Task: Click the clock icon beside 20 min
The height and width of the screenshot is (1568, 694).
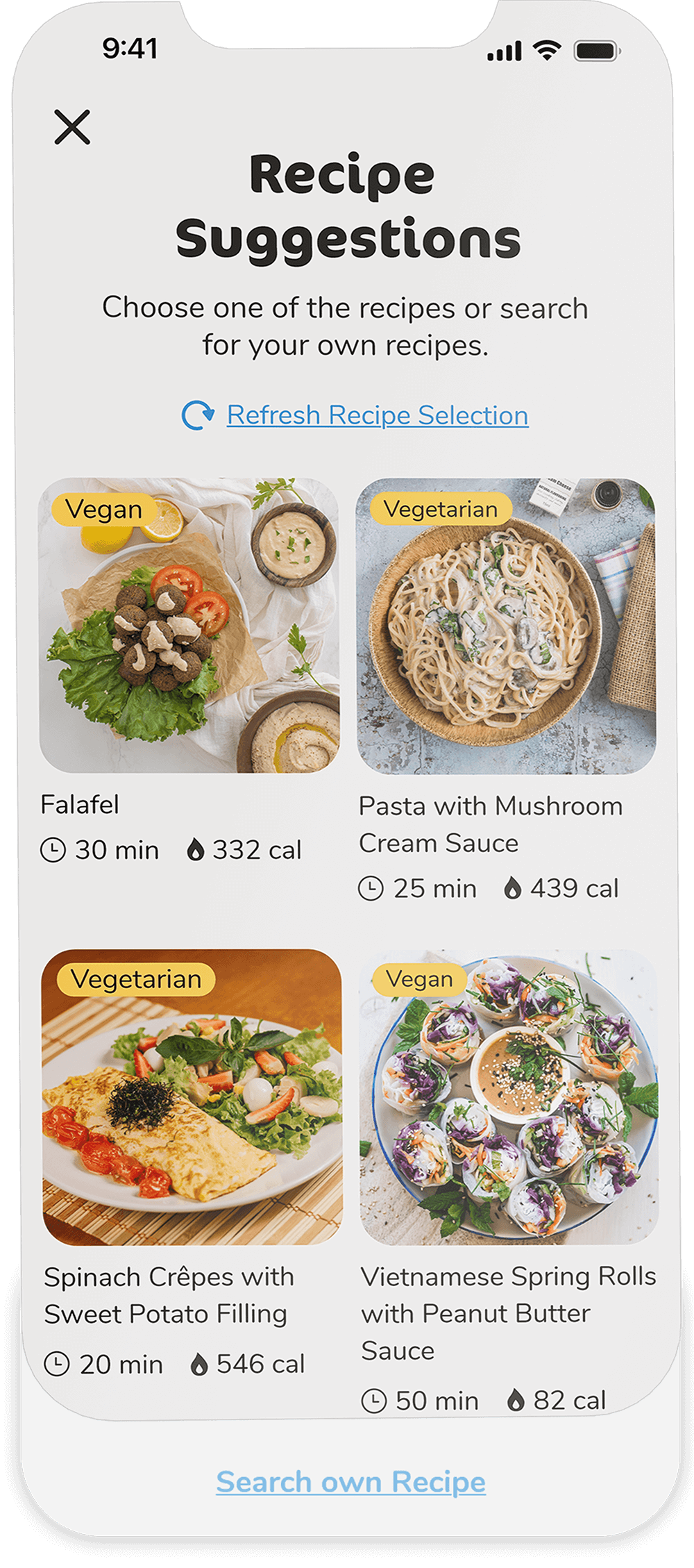Action: 57,1362
